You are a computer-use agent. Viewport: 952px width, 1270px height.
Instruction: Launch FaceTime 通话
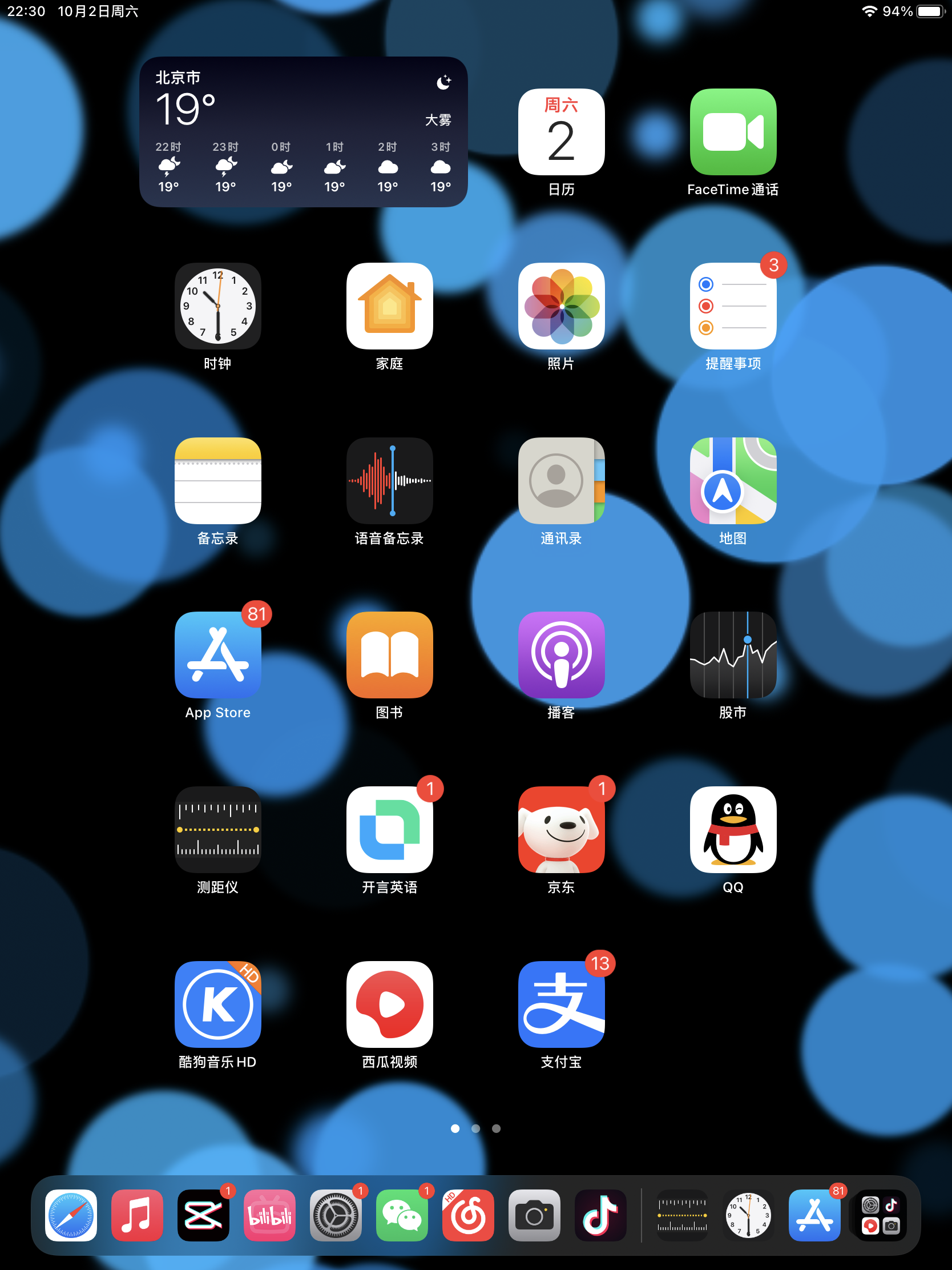click(732, 131)
